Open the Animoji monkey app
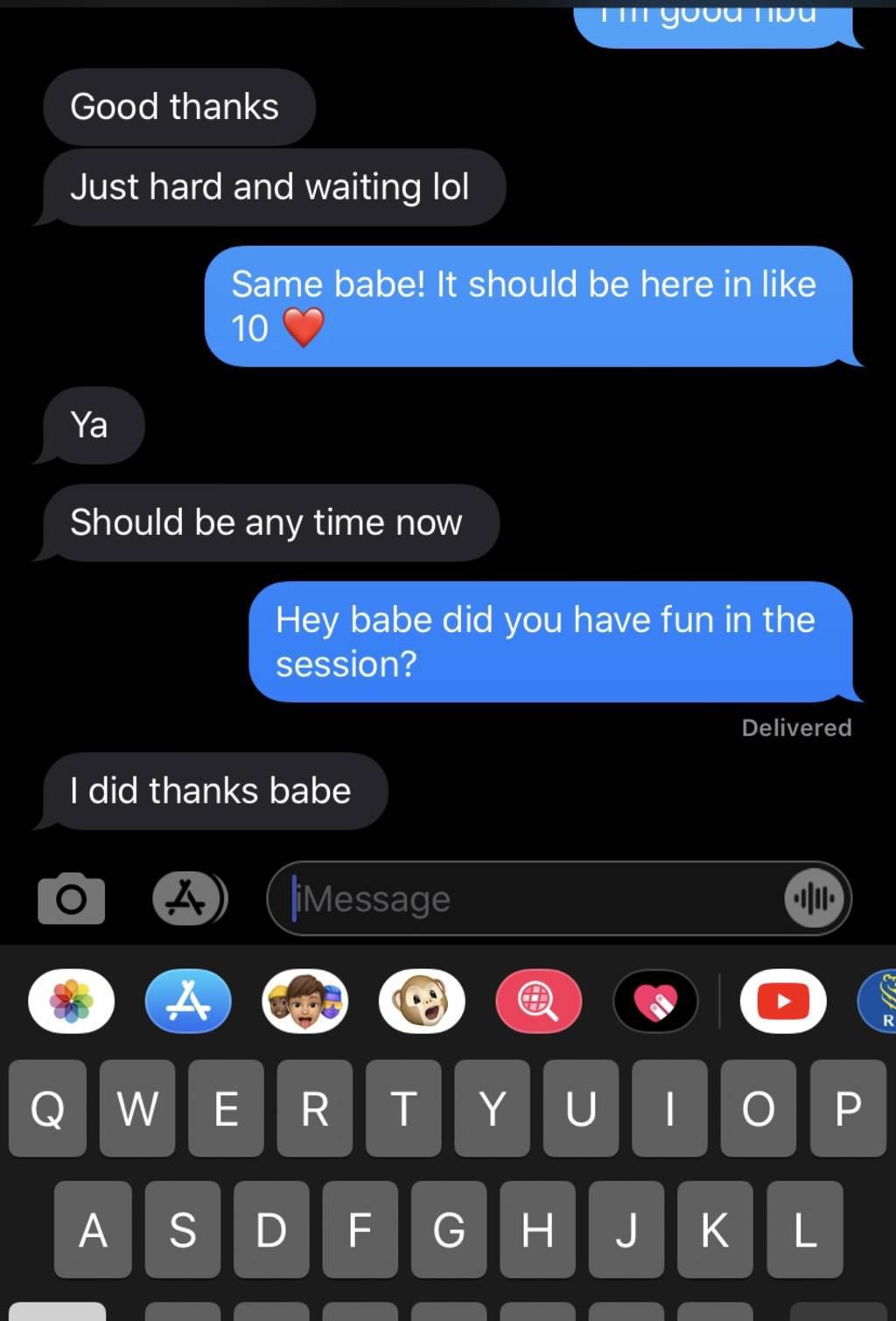This screenshot has height=1321, width=896. click(x=422, y=1001)
